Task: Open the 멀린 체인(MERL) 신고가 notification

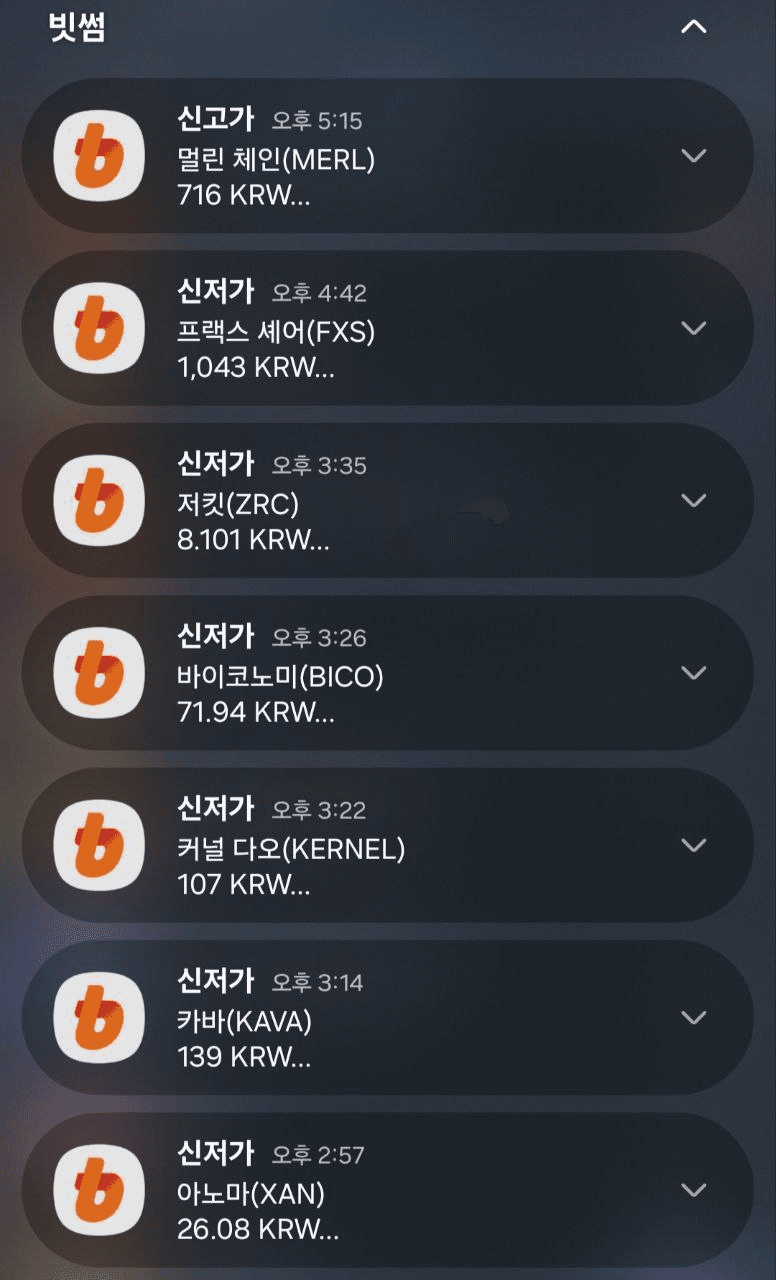Action: coord(380,157)
